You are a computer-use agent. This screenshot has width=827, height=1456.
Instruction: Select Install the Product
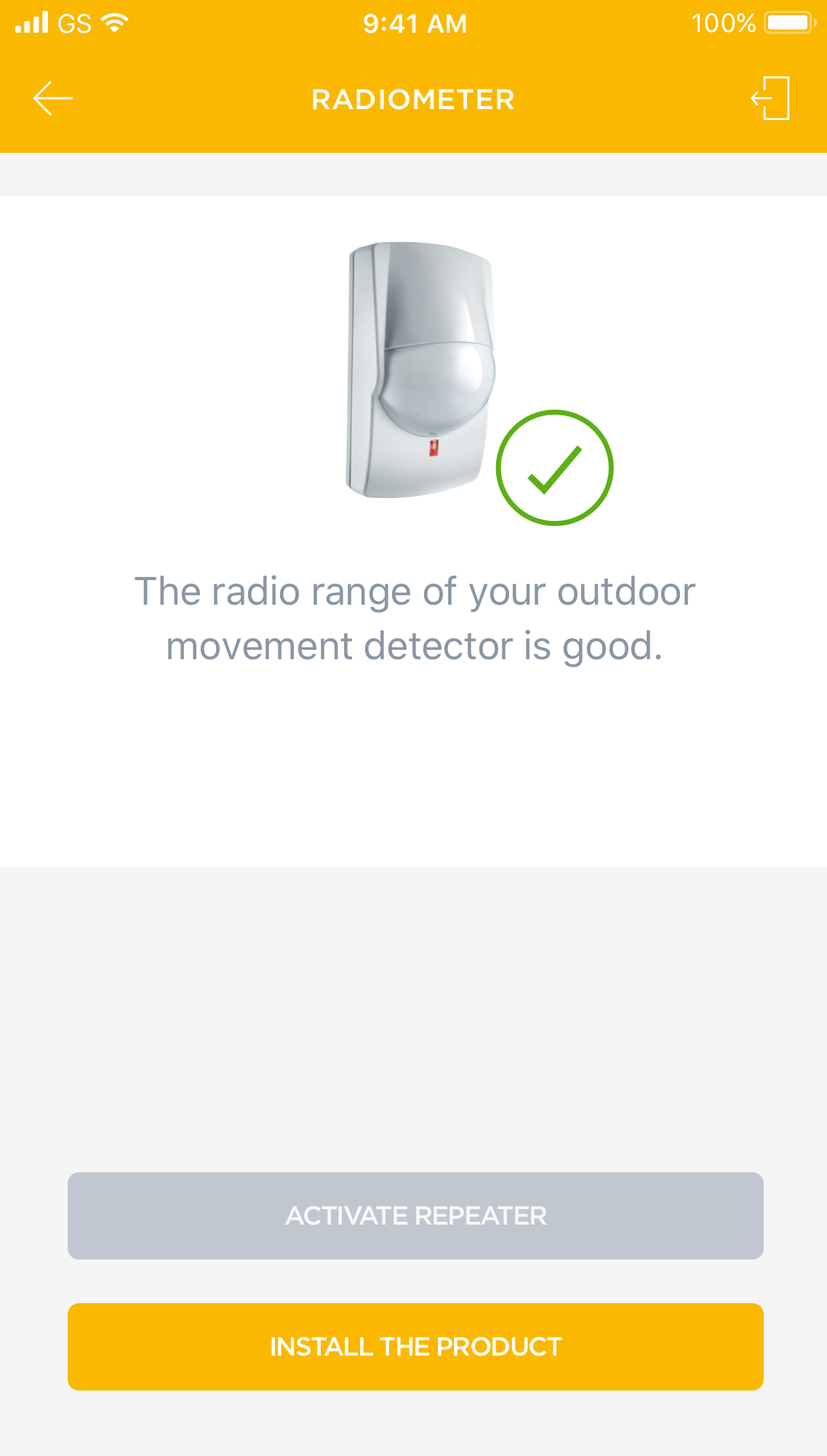pos(415,1346)
